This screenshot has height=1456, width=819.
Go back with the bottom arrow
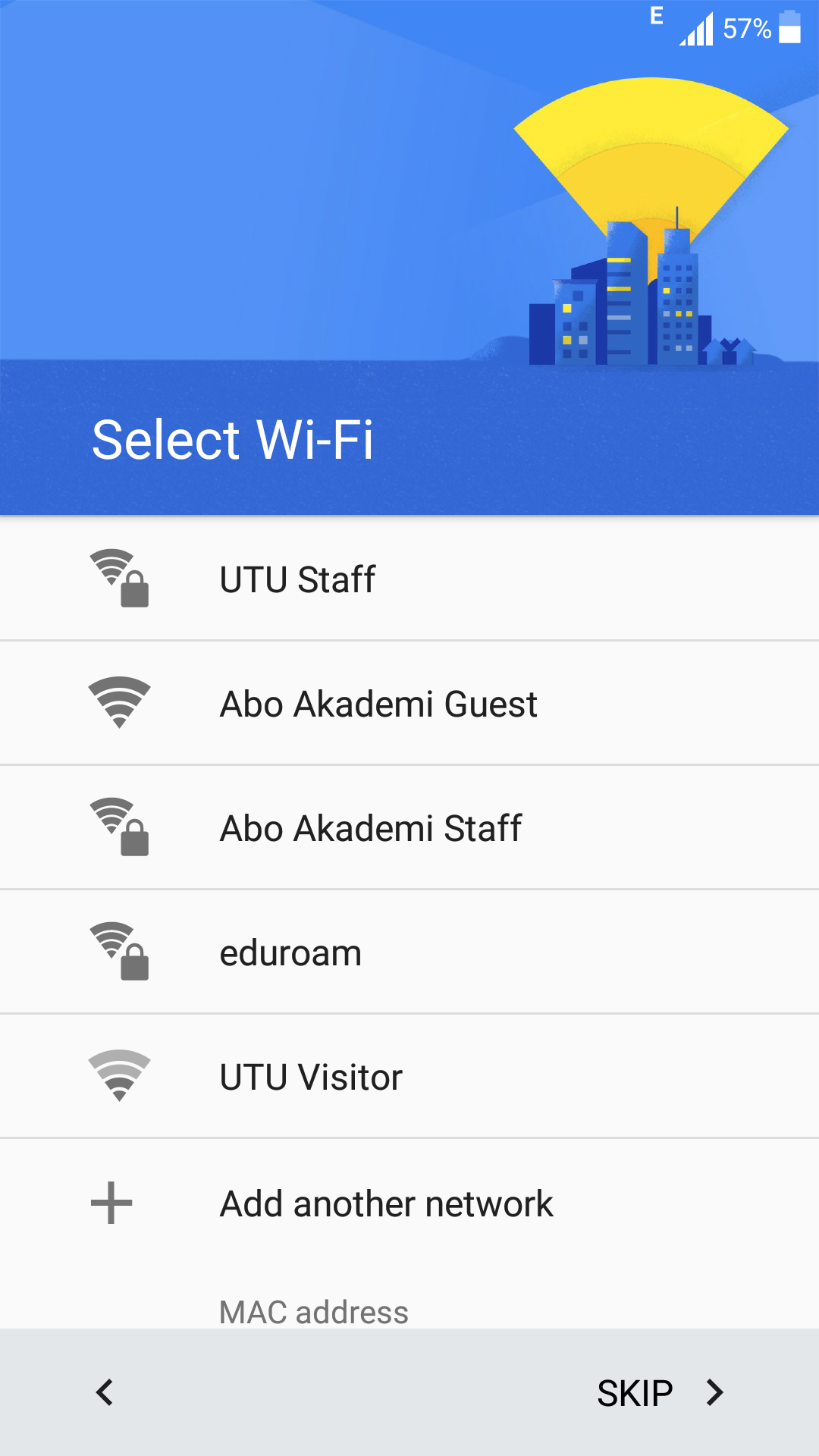click(105, 1392)
